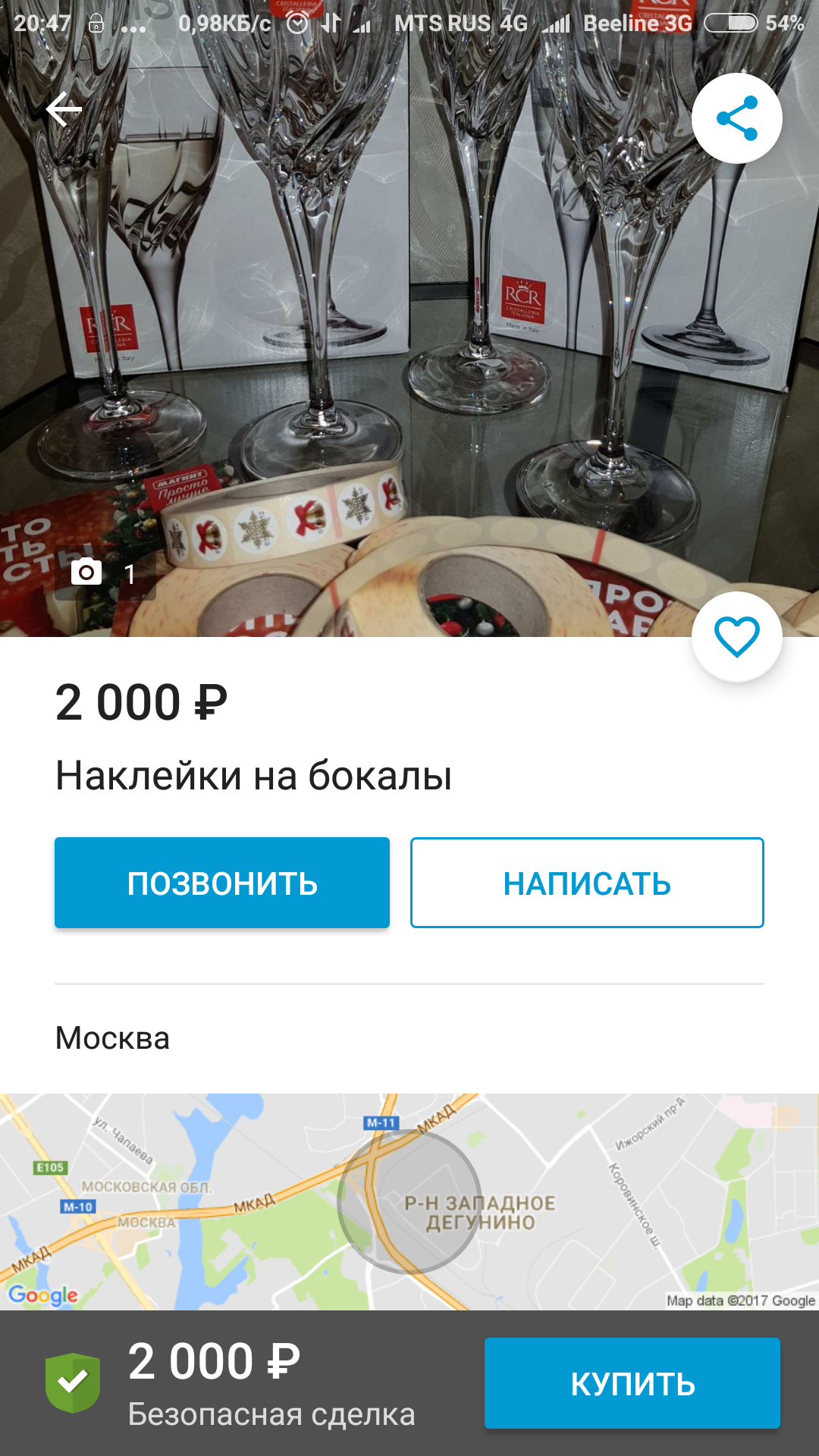Tap ПОЗВОНИТЬ to call the seller
The height and width of the screenshot is (1456, 819).
(x=222, y=883)
